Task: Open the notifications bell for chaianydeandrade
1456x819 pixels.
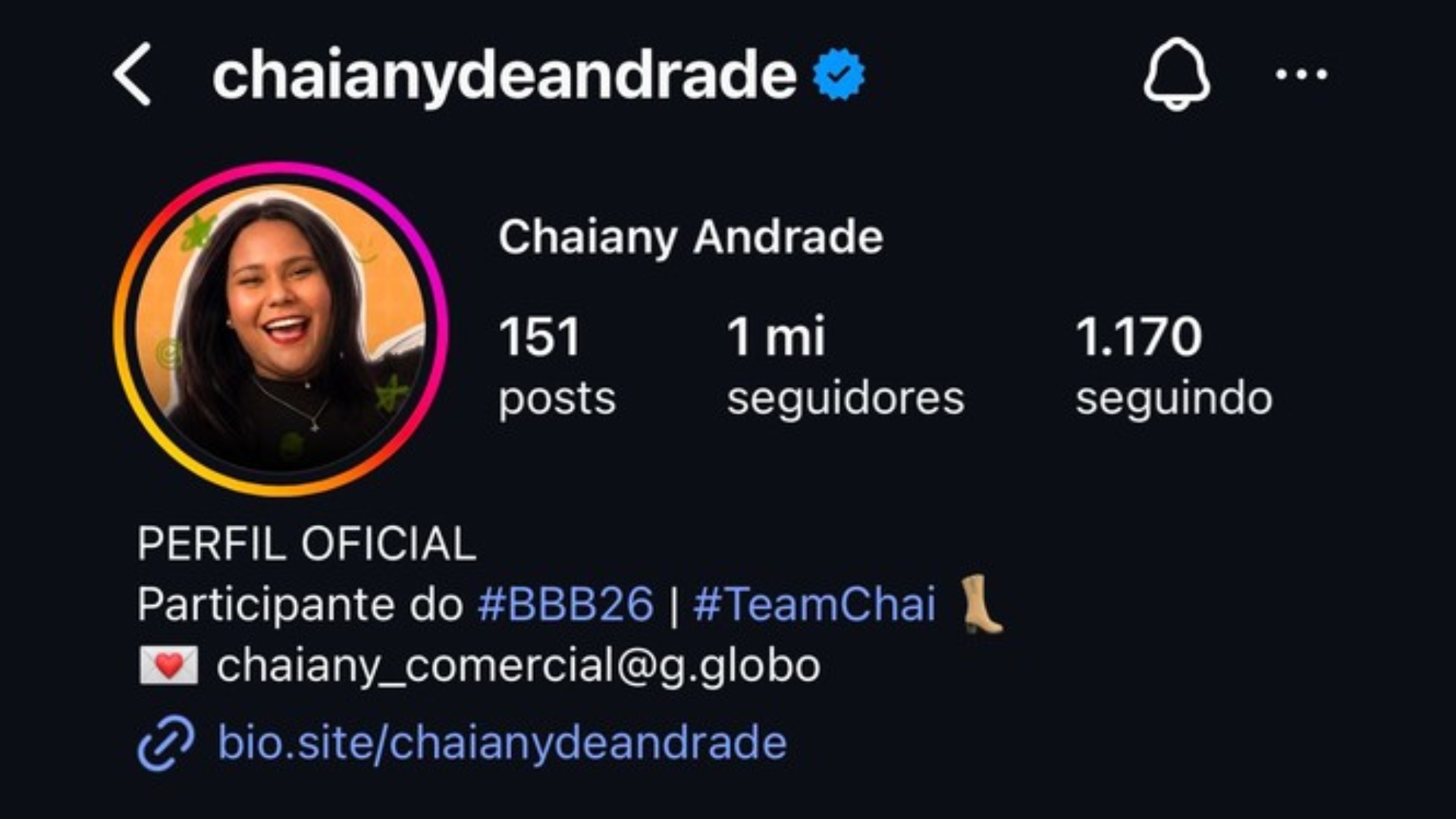Action: (1176, 74)
